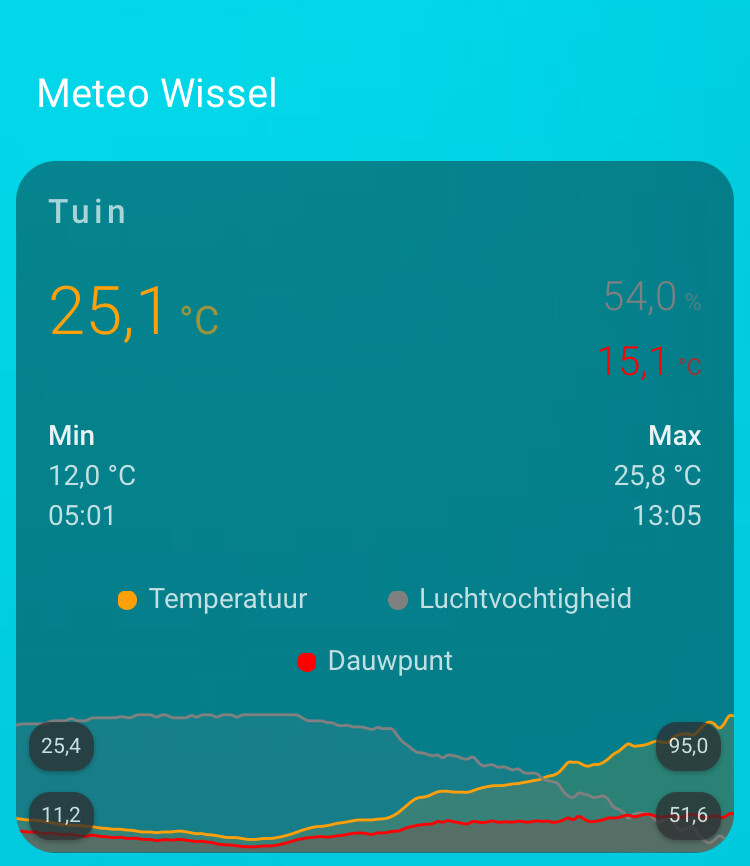The width and height of the screenshot is (750, 866).
Task: Open the dew point value 15,1 °C
Action: [x=649, y=362]
